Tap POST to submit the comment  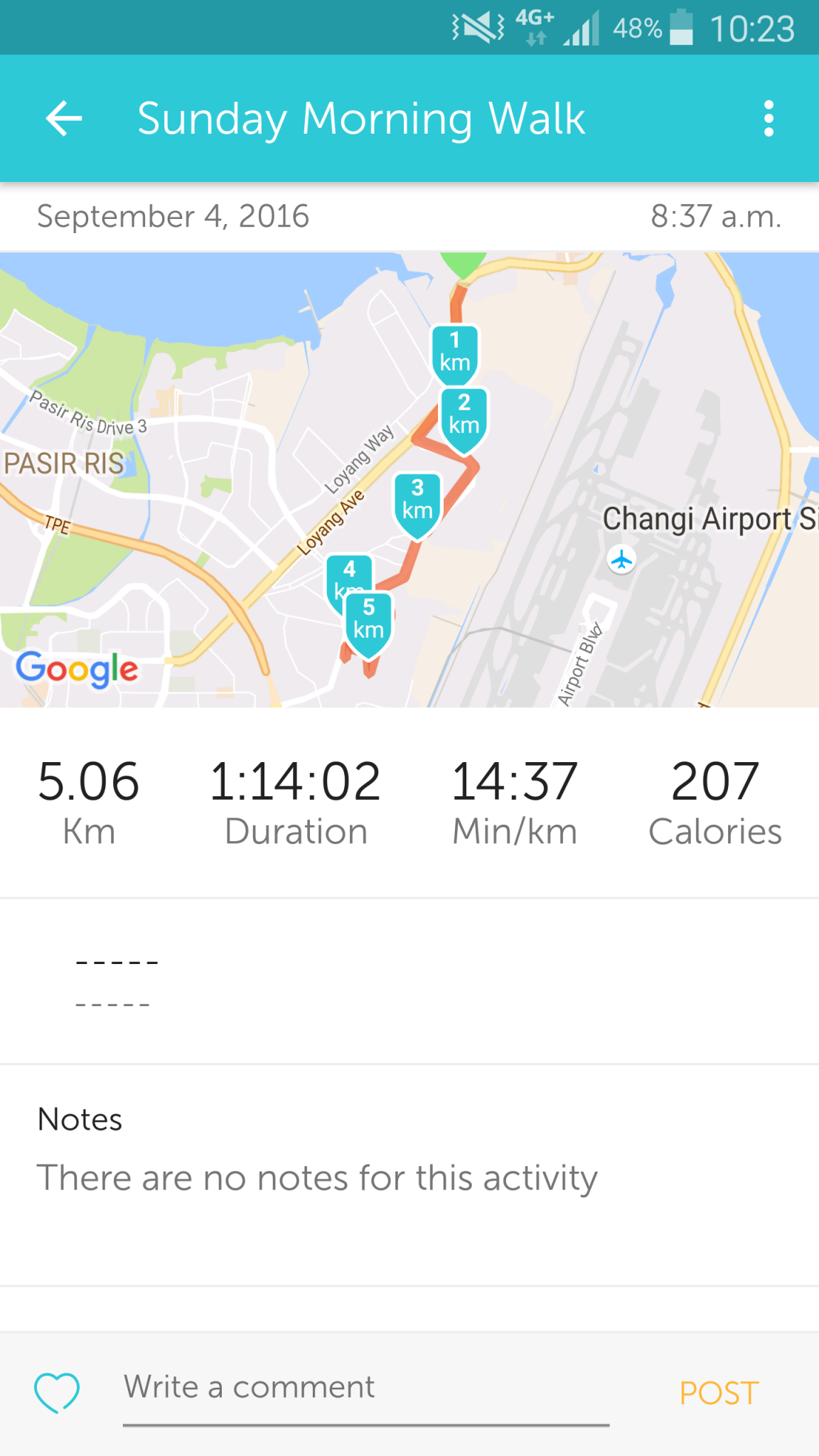pos(719,1393)
